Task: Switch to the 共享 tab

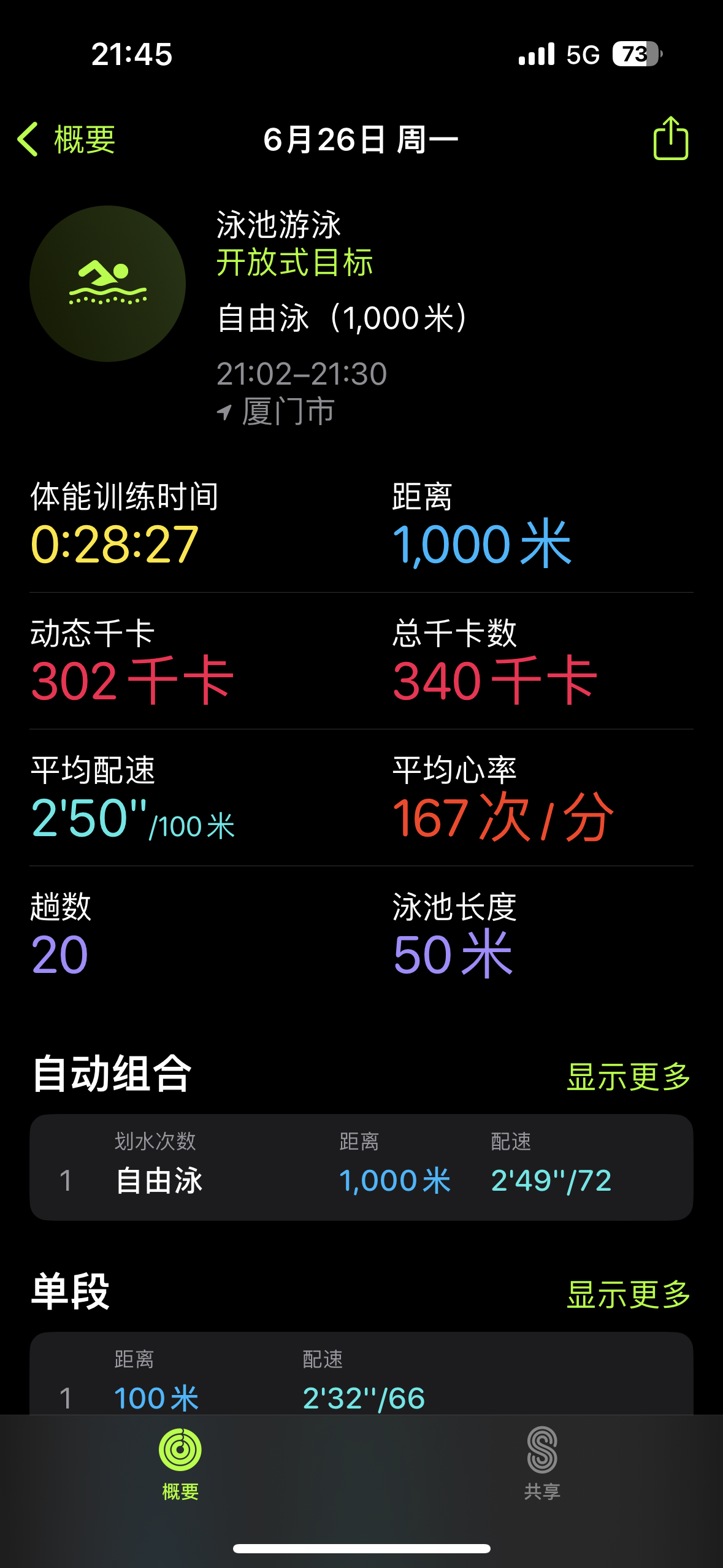Action: coord(542,1464)
